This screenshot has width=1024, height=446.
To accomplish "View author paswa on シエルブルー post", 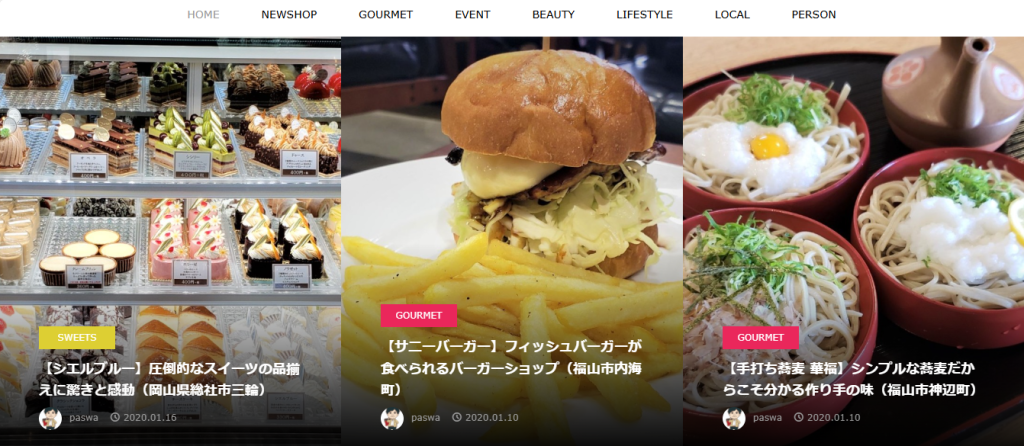I will pyautogui.click(x=82, y=417).
